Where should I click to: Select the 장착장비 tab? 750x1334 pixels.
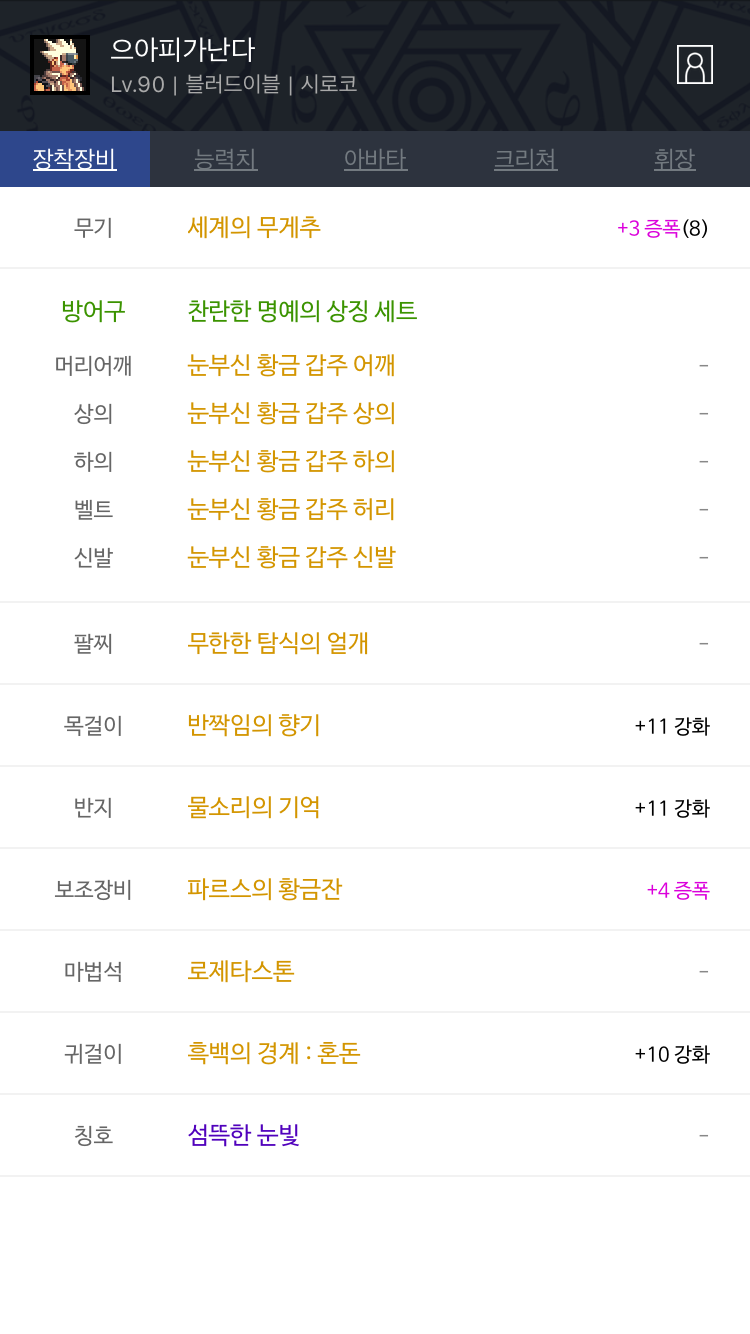click(x=75, y=159)
